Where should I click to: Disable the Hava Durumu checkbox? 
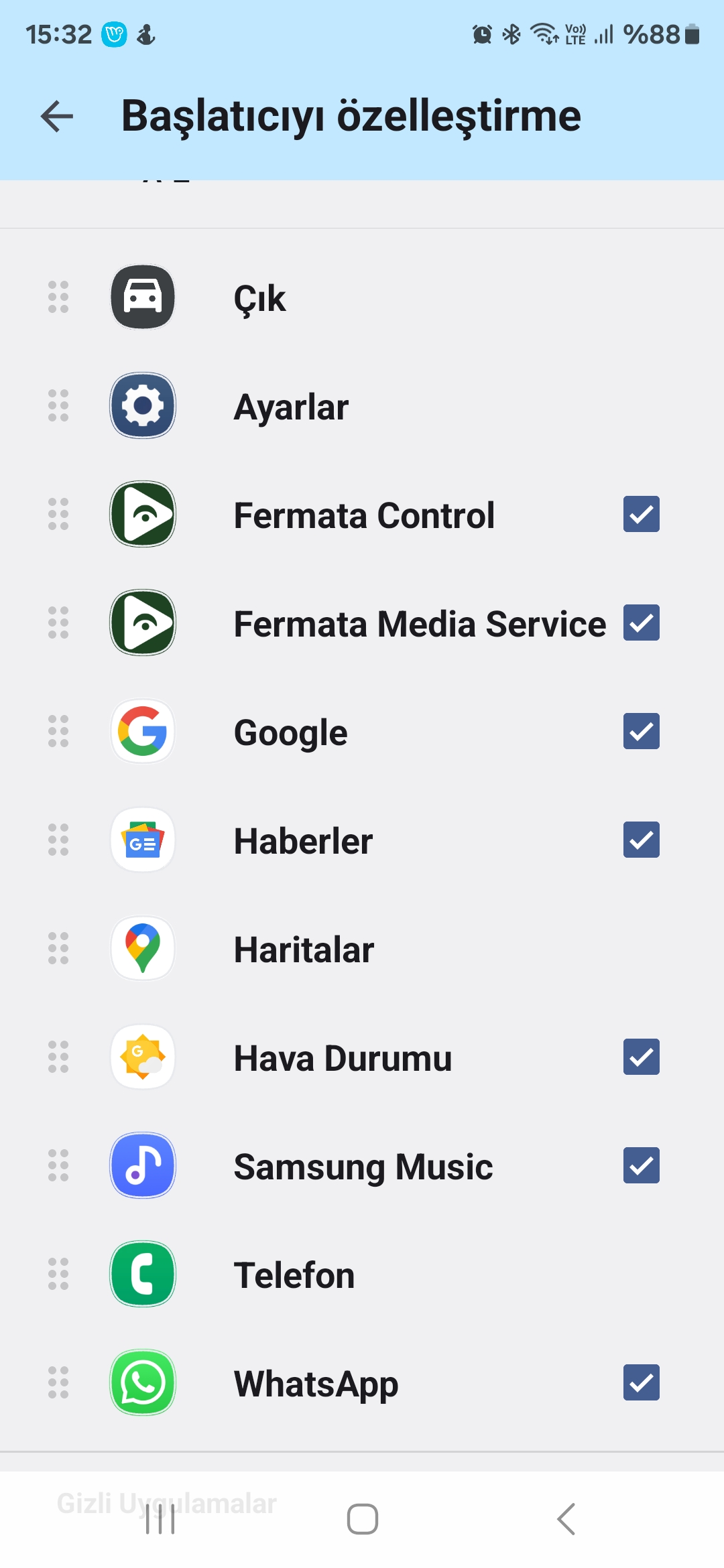pyautogui.click(x=642, y=1057)
